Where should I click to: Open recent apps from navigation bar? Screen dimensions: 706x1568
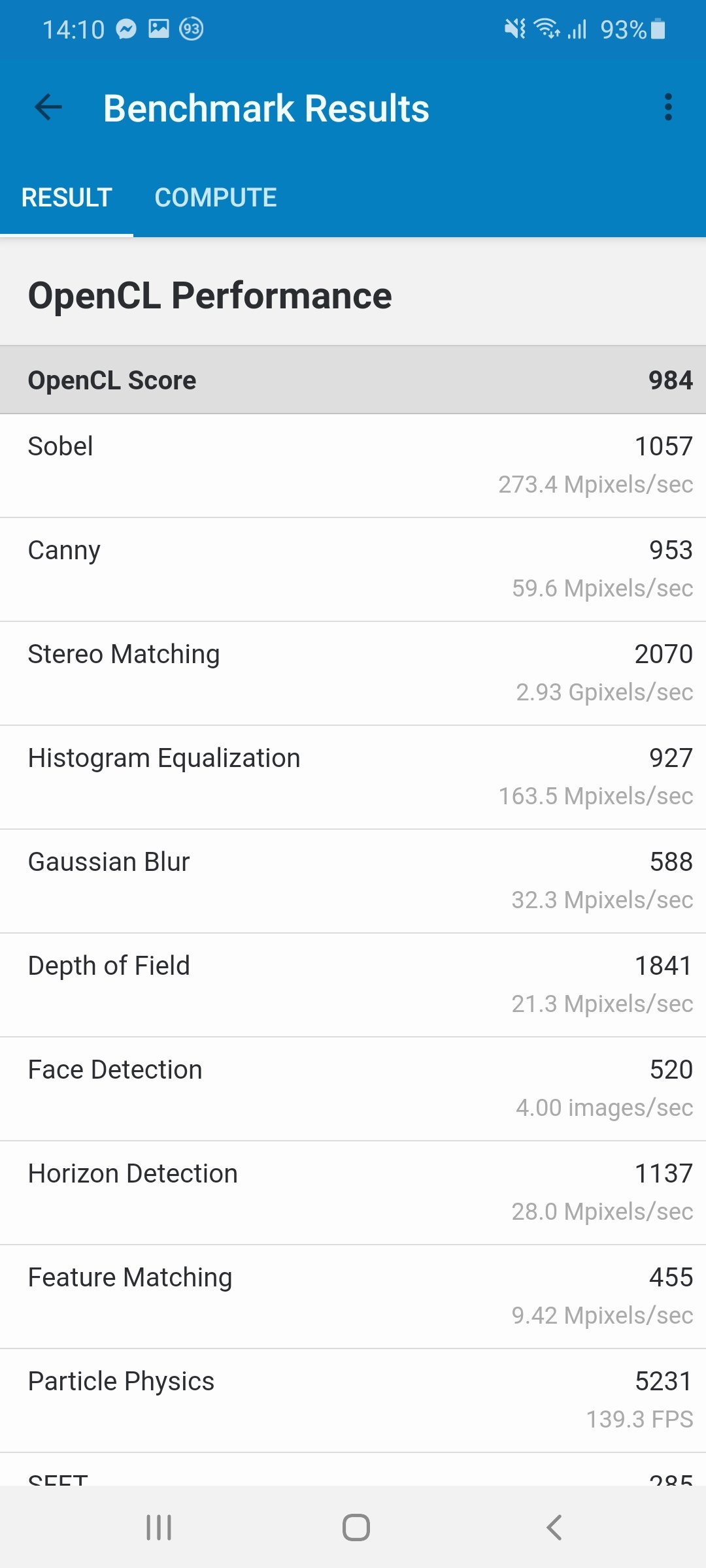(159, 1527)
